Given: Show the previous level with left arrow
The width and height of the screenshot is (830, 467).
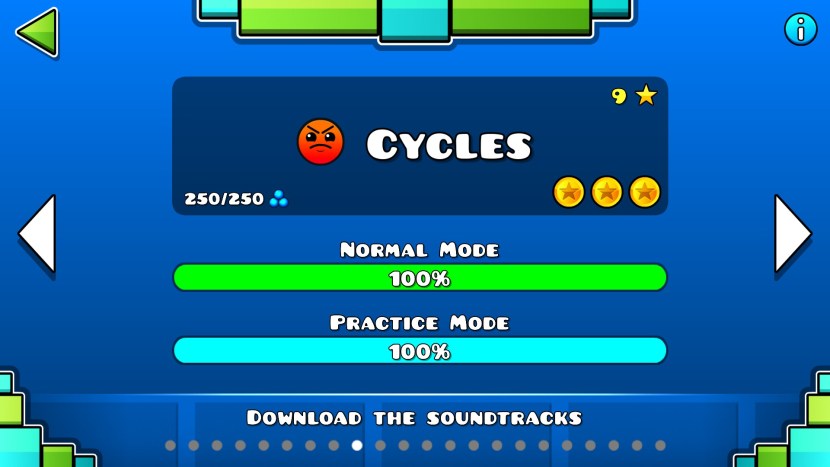Looking at the screenshot, I should pyautogui.click(x=37, y=234).
